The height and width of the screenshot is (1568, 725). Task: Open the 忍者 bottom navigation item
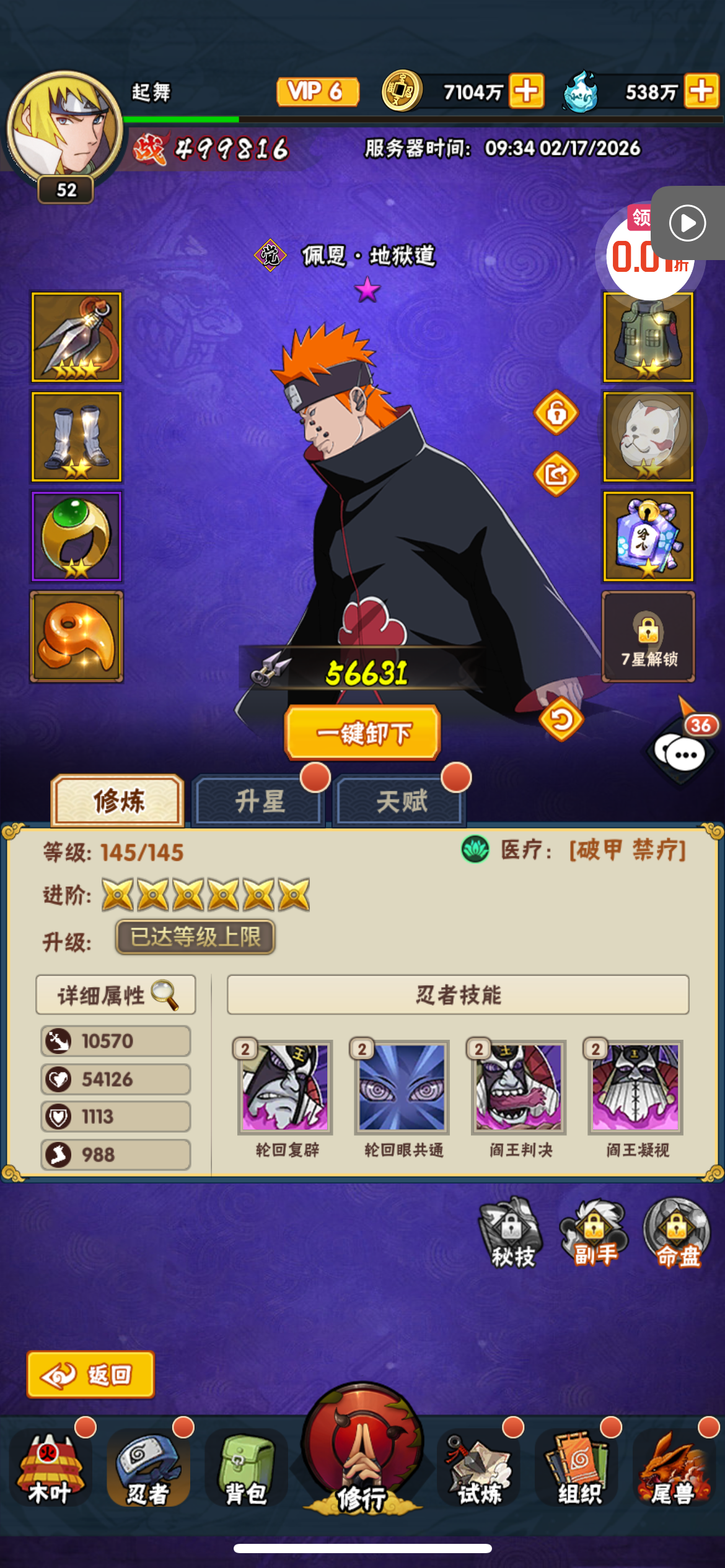[147, 1468]
